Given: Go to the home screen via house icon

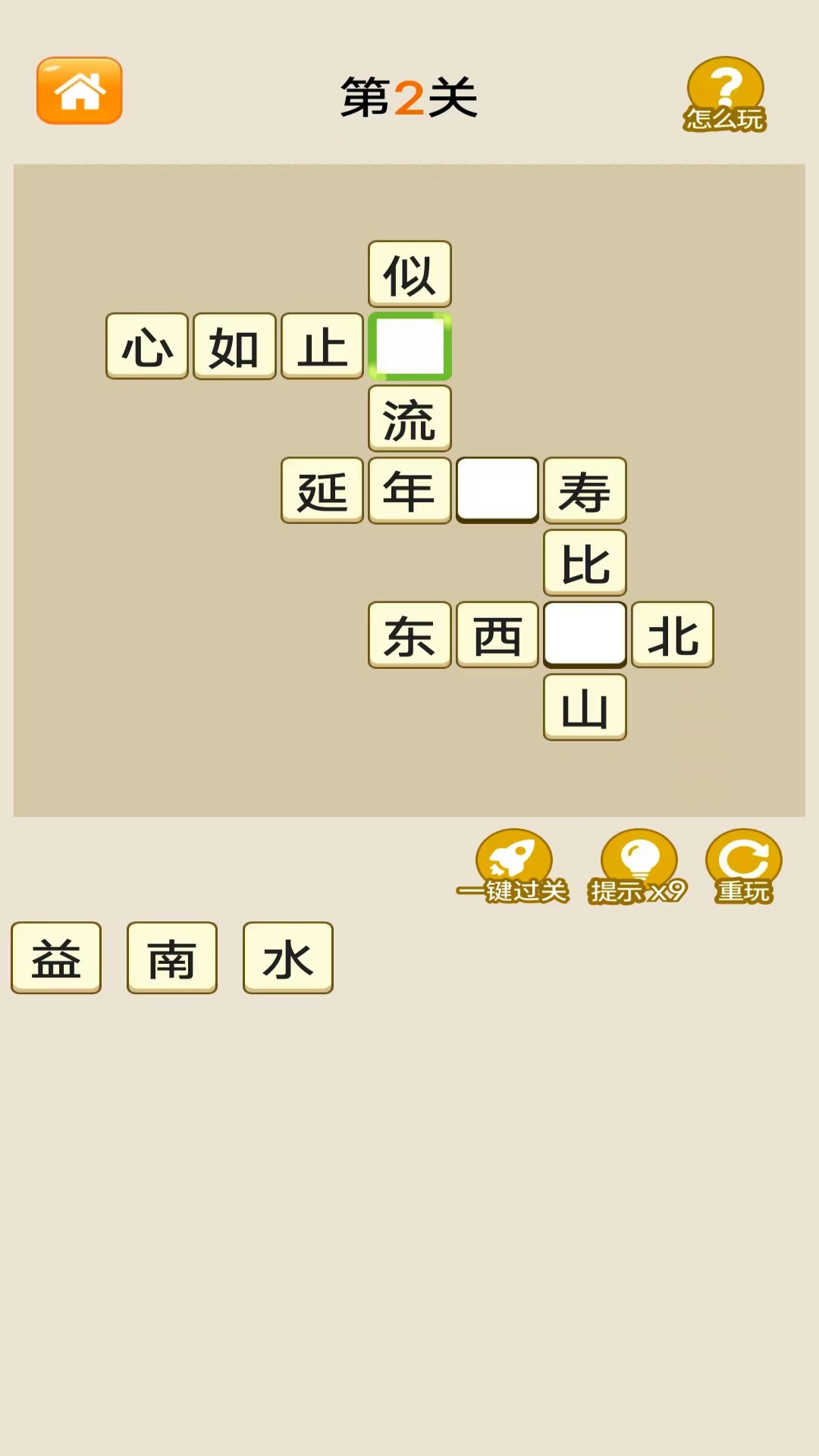Looking at the screenshot, I should click(80, 90).
